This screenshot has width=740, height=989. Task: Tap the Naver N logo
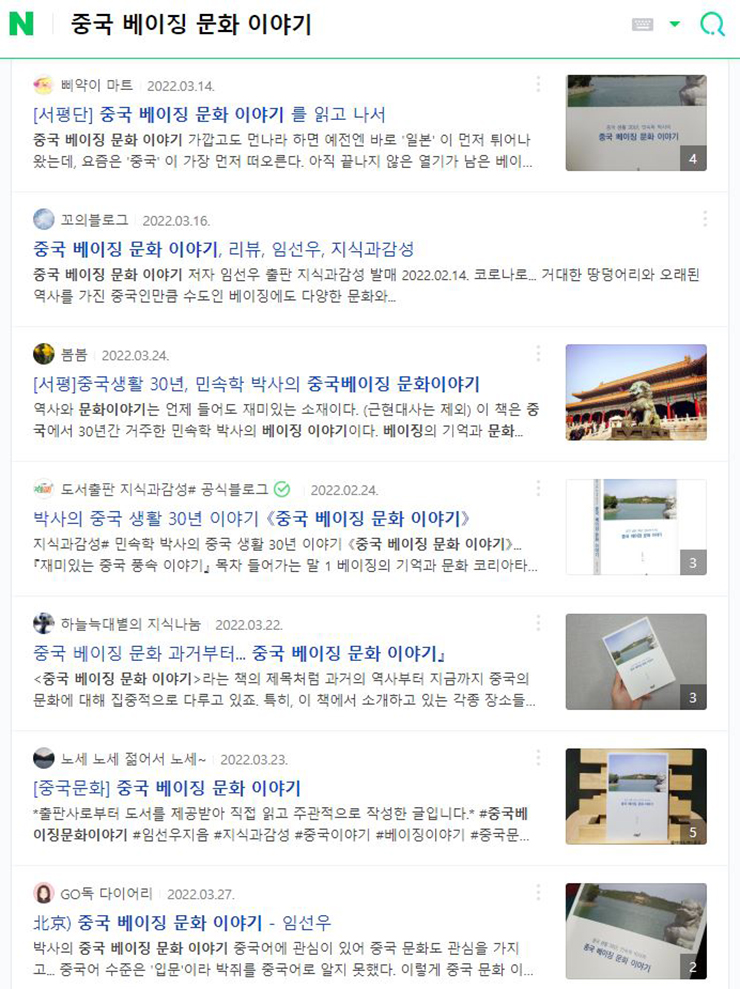(x=21, y=25)
